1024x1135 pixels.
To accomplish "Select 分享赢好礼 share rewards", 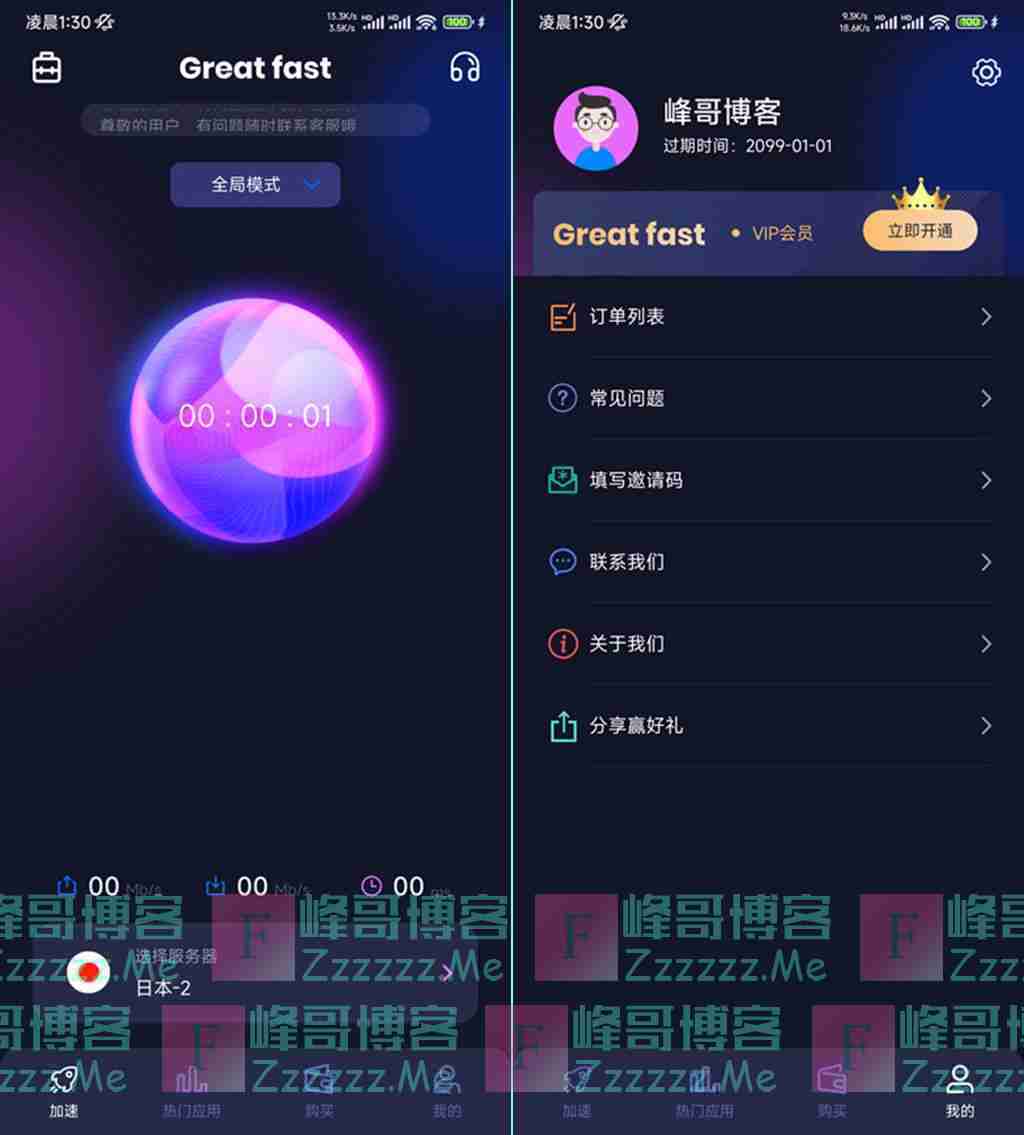I will (768, 726).
